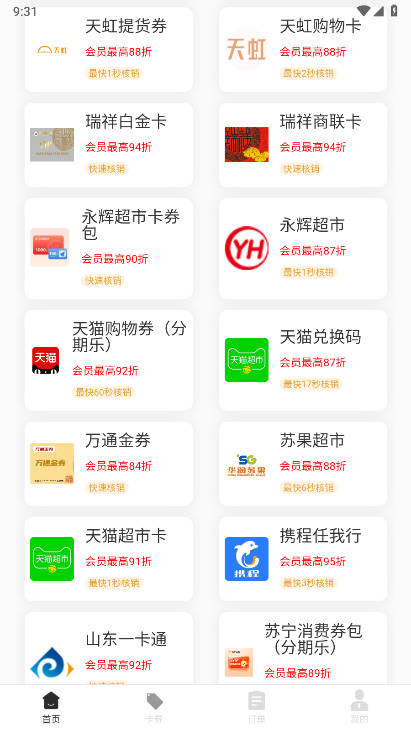
Task: Choose the 携程任我行 card
Action: [303, 559]
